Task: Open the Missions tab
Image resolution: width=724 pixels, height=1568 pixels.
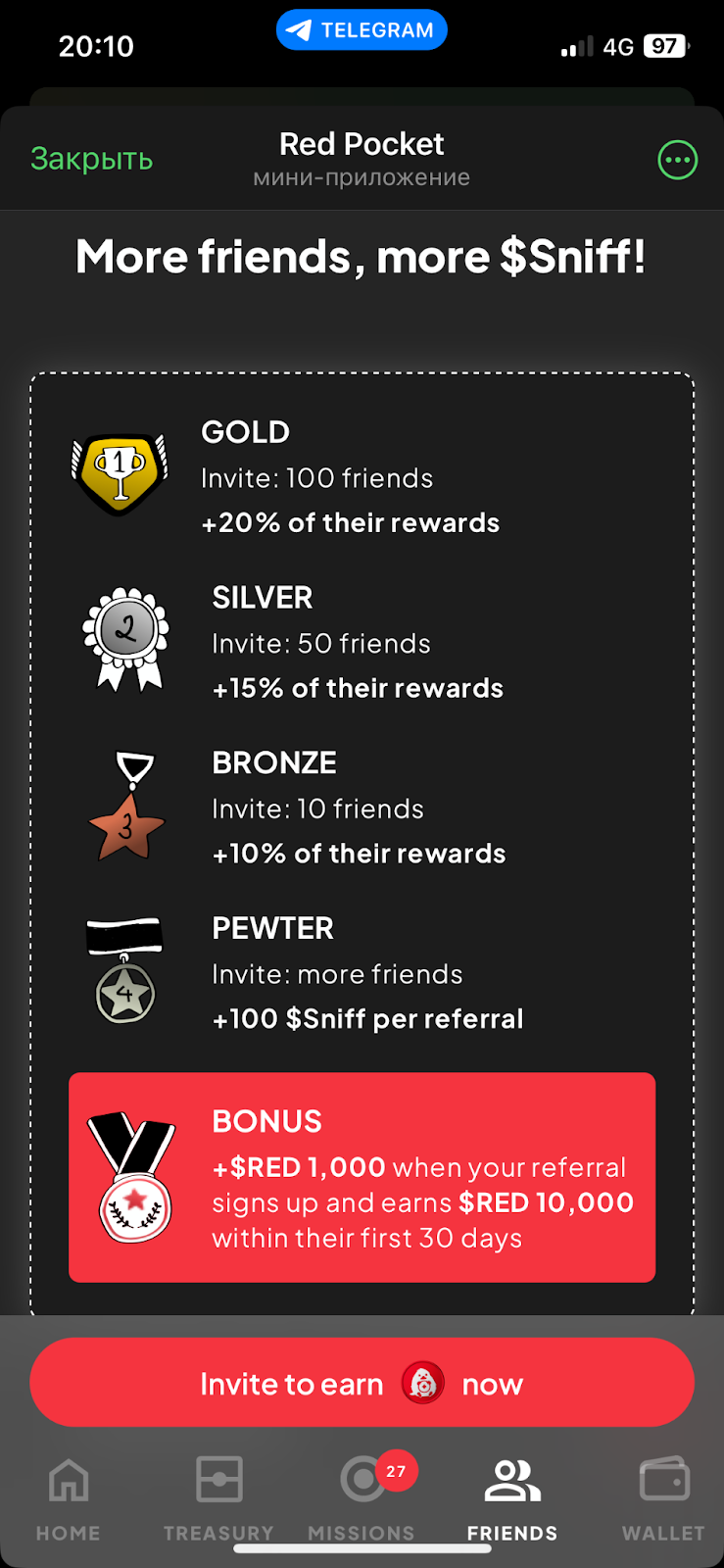Action: (362, 1496)
